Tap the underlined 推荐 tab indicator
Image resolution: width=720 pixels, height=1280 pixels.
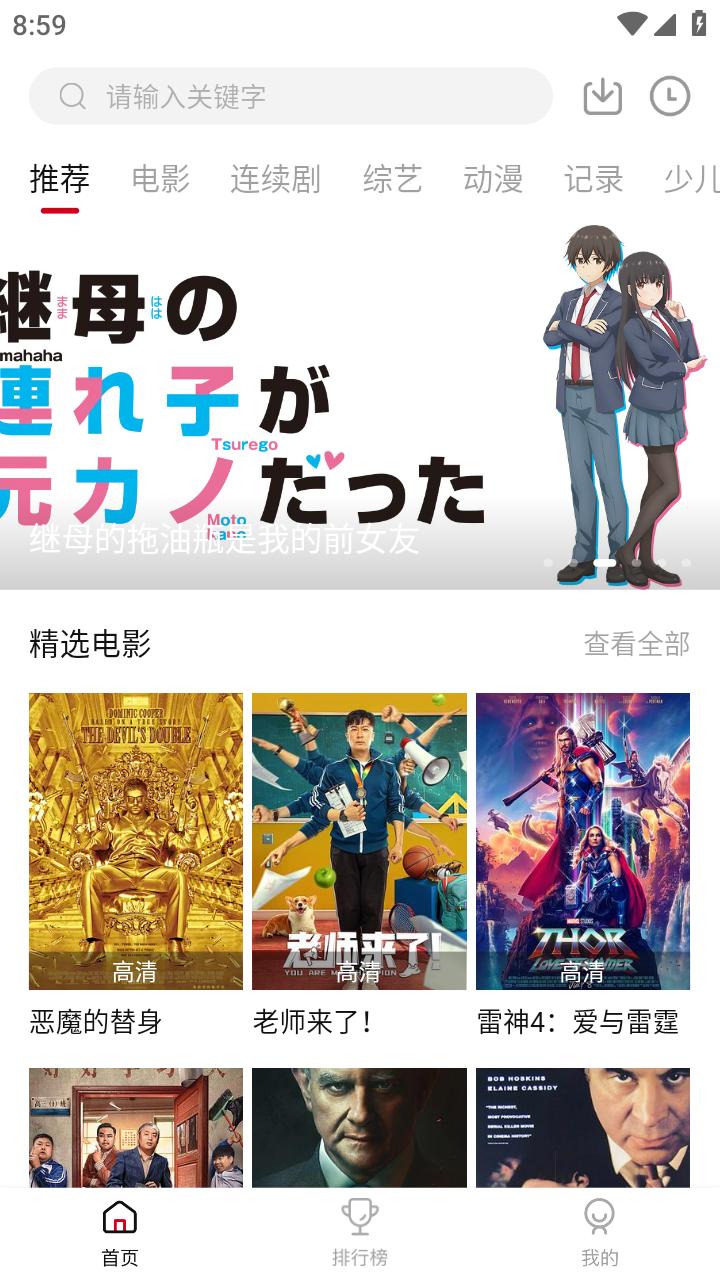click(x=62, y=209)
